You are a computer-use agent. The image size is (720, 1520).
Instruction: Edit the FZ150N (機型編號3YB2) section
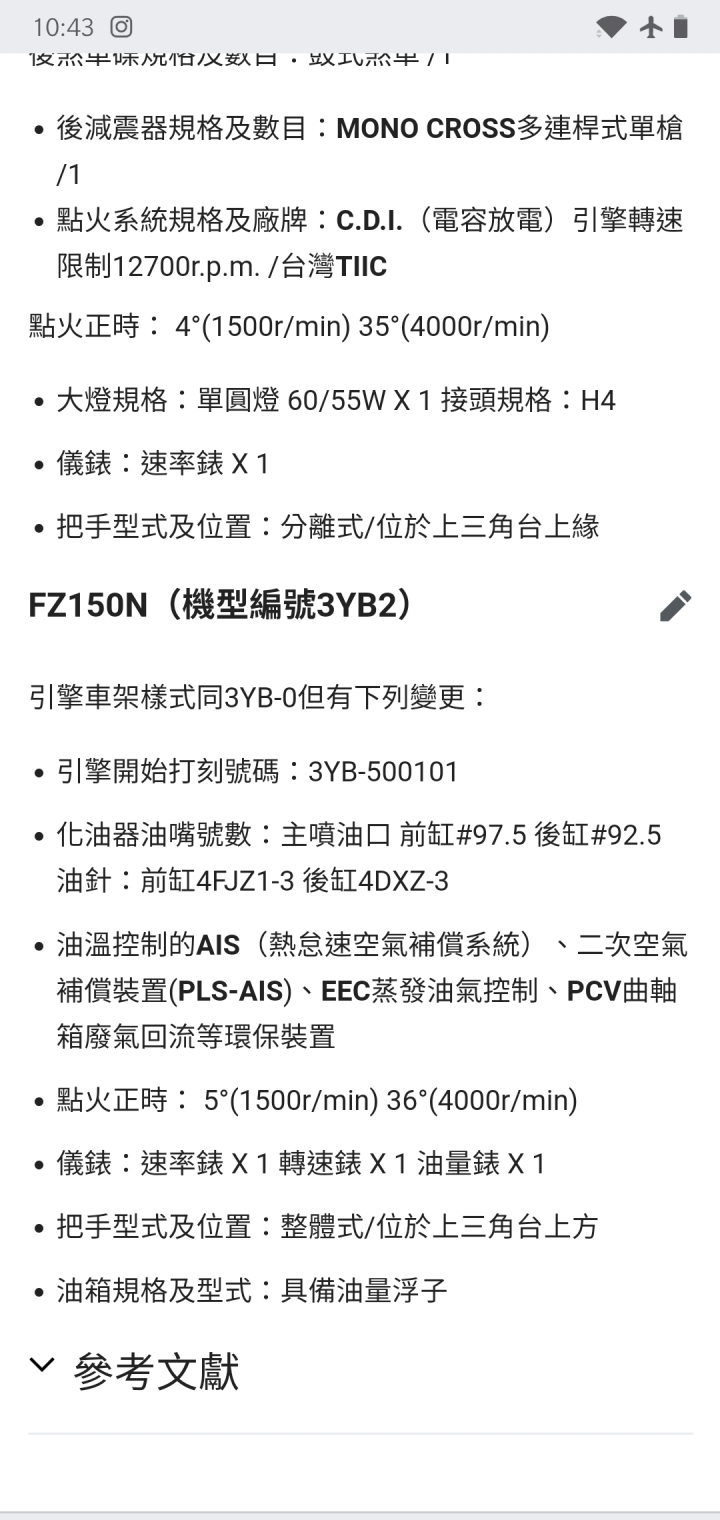click(675, 606)
